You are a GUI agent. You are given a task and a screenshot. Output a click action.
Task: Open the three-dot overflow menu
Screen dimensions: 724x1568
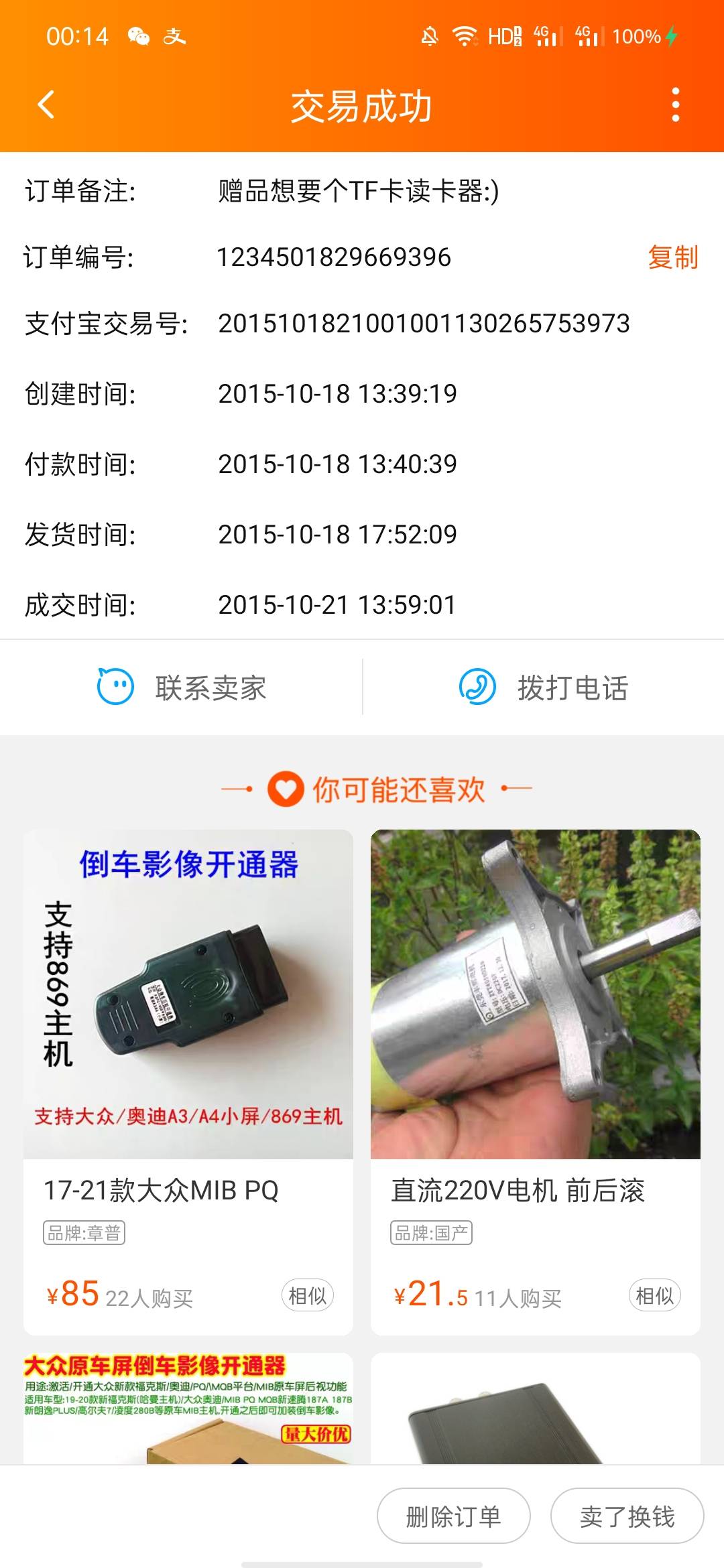(675, 105)
